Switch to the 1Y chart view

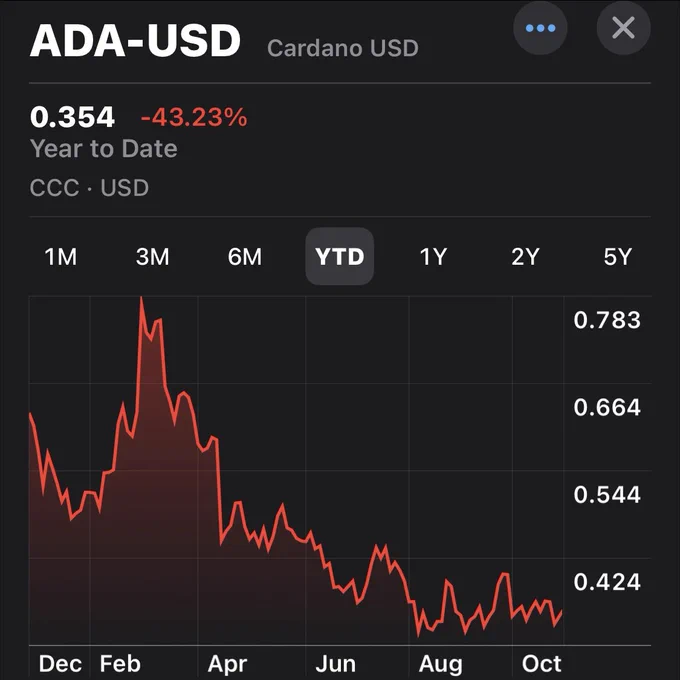point(433,256)
